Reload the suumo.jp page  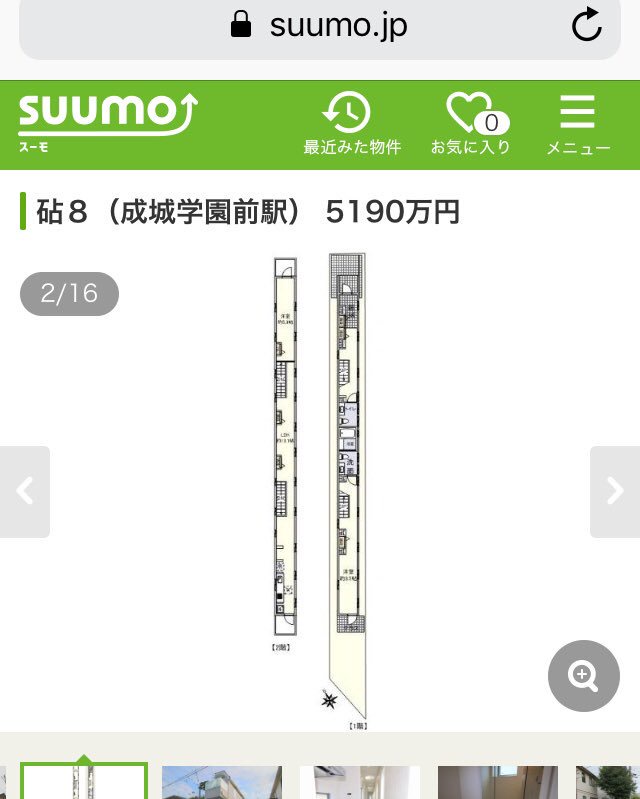click(587, 25)
